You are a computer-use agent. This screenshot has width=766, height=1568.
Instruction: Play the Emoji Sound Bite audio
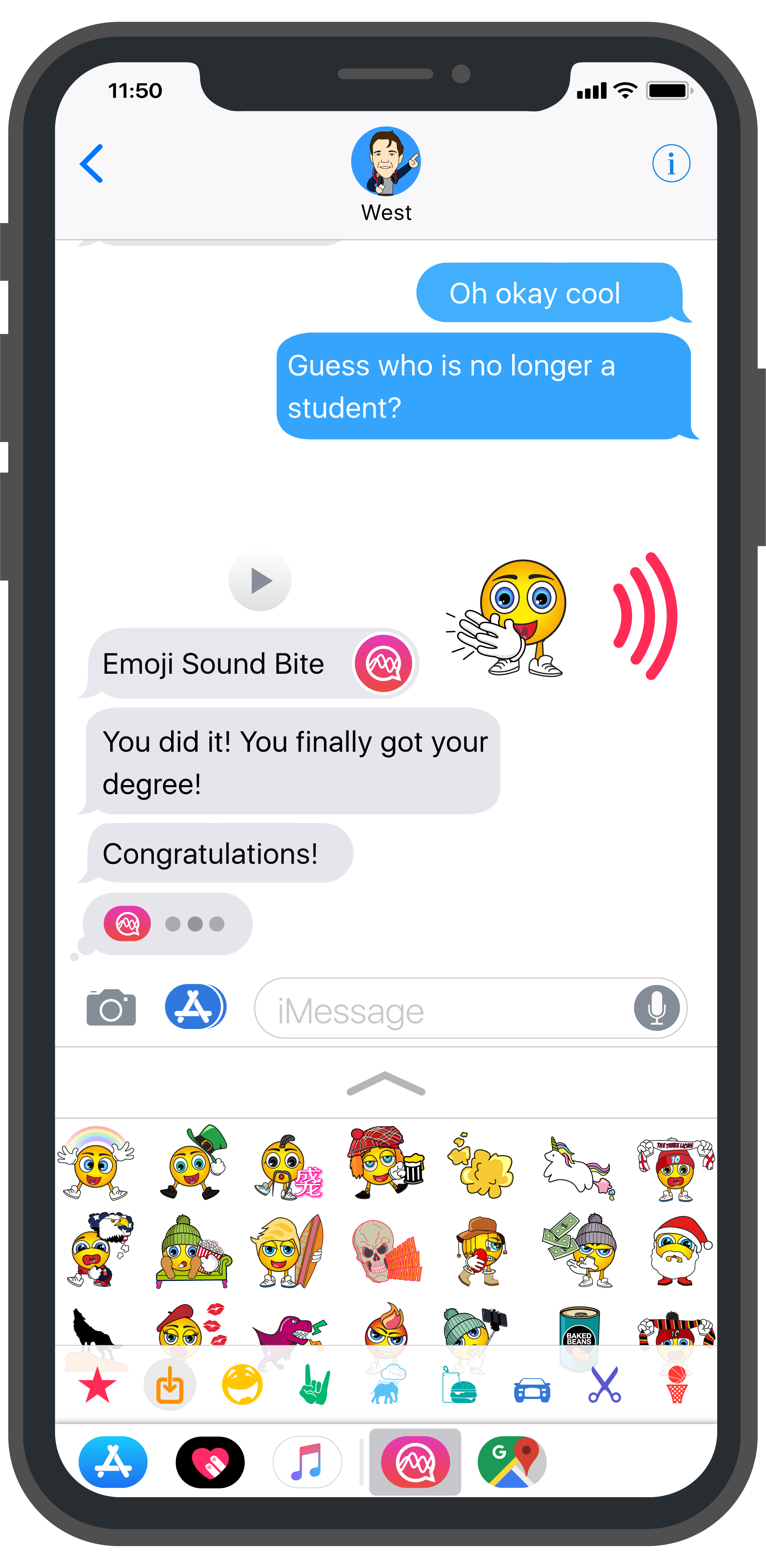pyautogui.click(x=260, y=581)
